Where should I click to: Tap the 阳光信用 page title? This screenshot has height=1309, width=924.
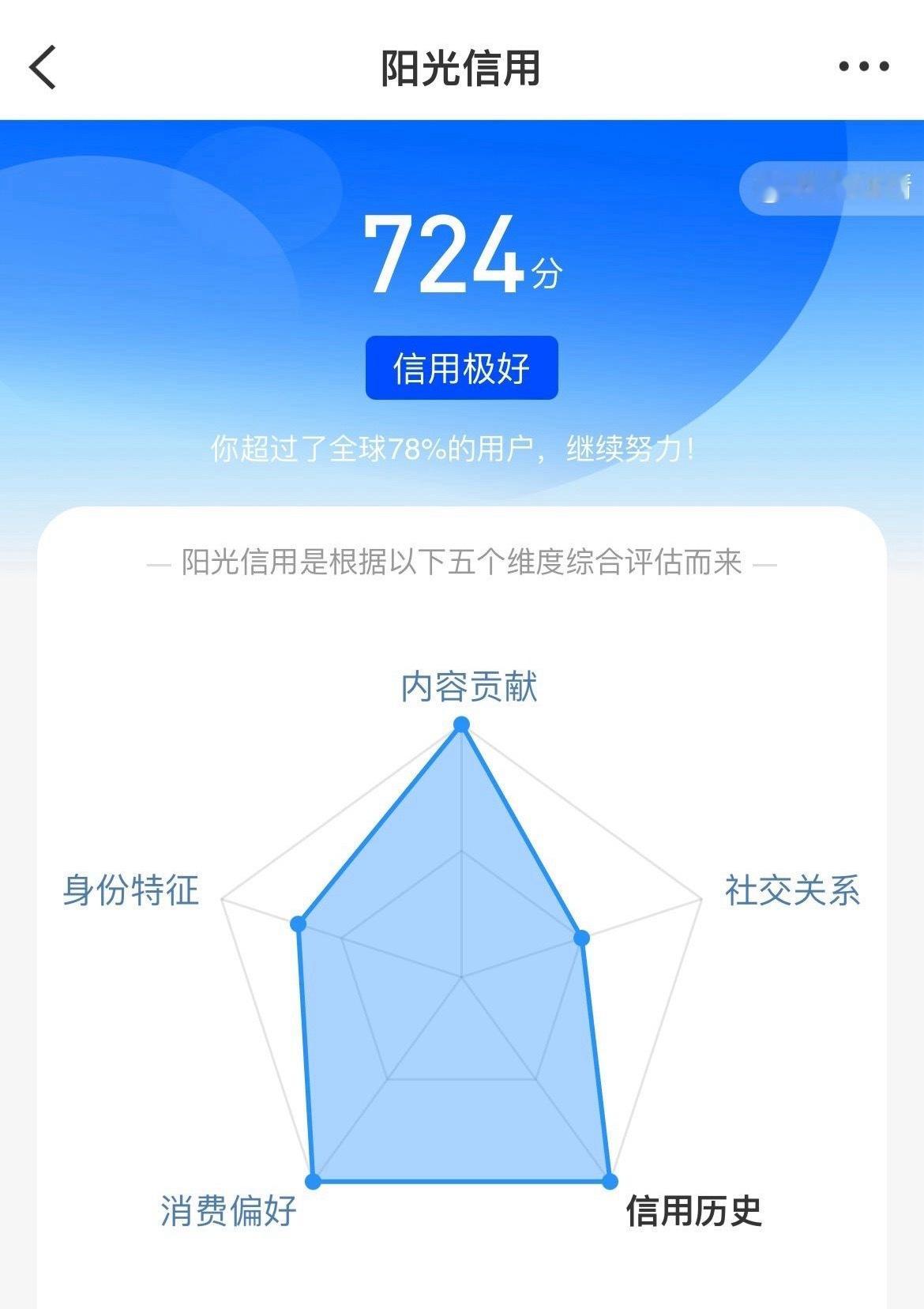[461, 66]
